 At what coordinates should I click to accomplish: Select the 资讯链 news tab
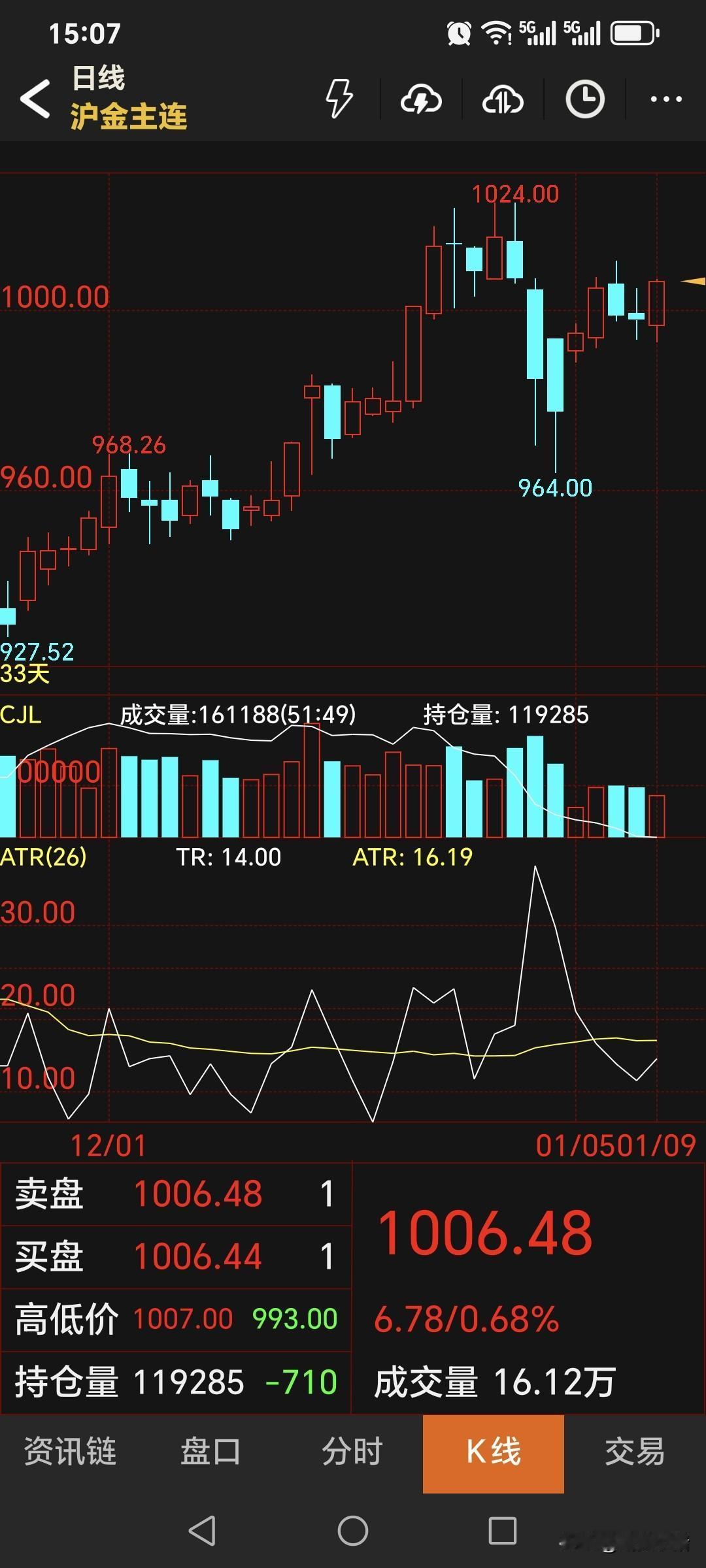tap(69, 1453)
